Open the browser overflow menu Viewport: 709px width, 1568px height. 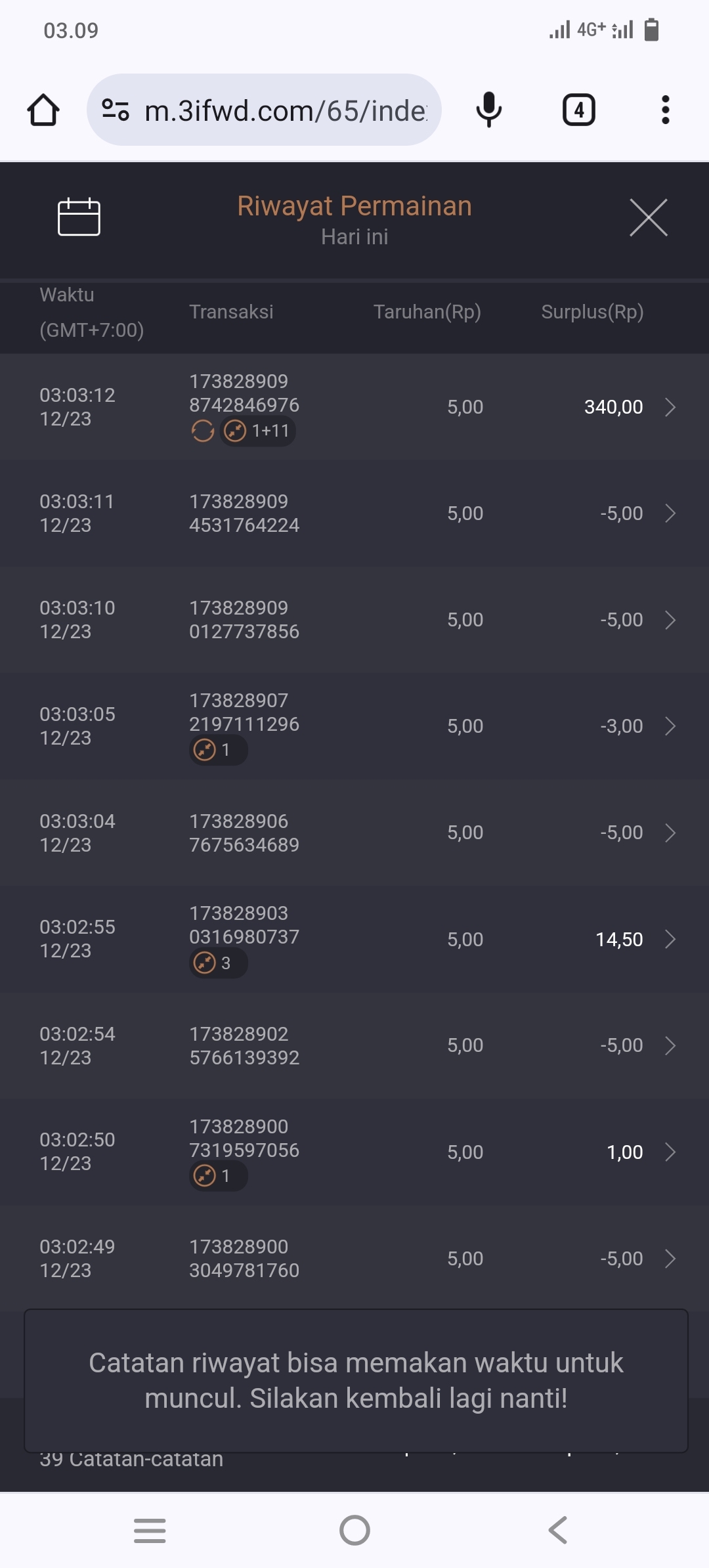click(x=665, y=110)
